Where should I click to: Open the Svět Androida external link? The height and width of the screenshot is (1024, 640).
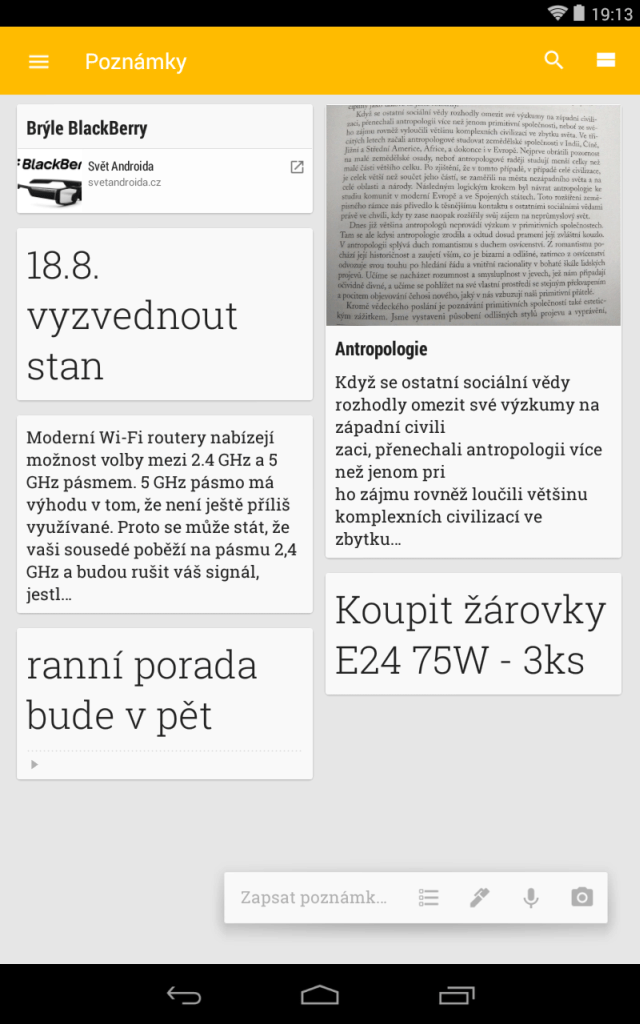[x=296, y=167]
